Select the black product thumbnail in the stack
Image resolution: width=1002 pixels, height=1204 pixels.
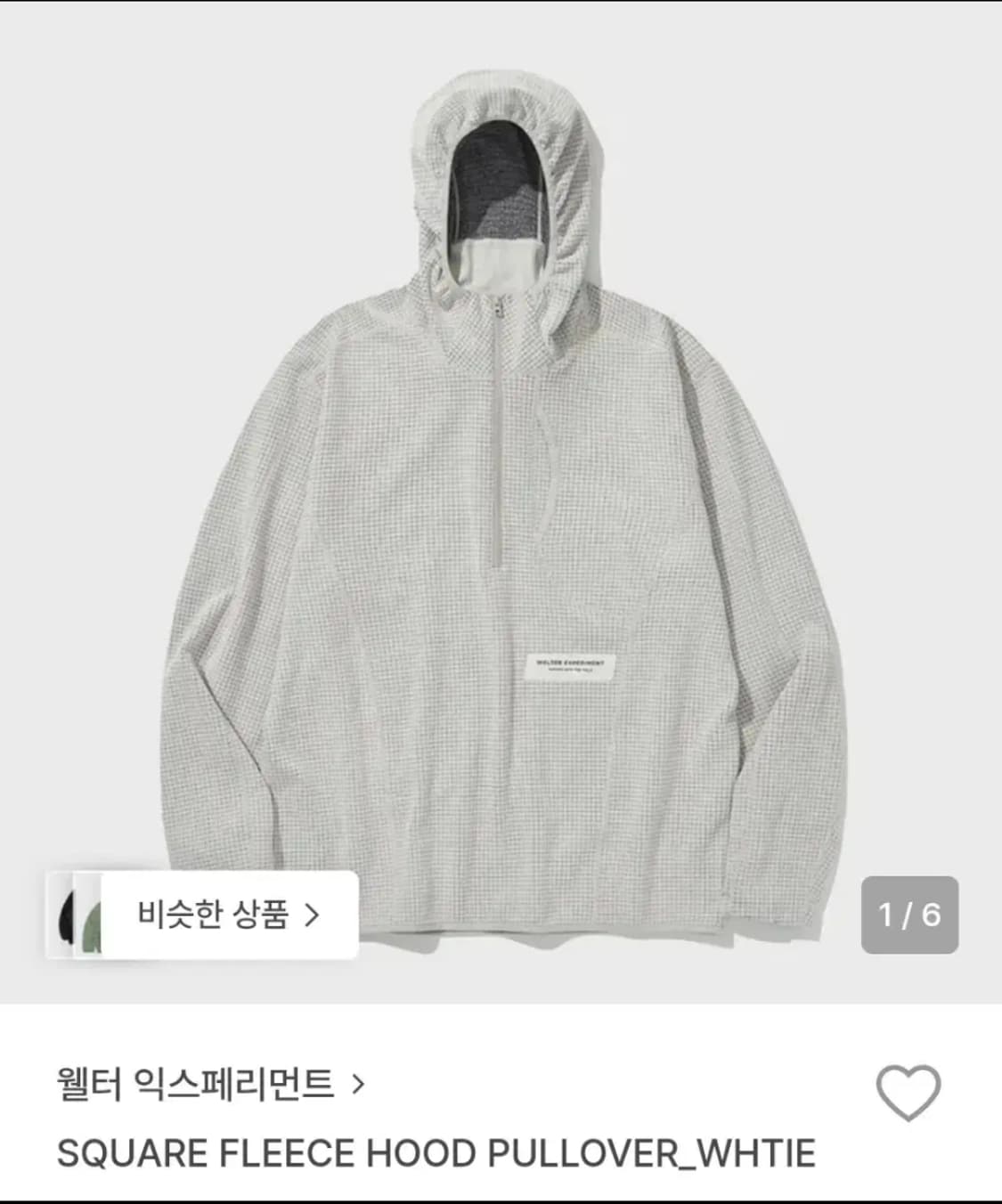click(x=69, y=915)
